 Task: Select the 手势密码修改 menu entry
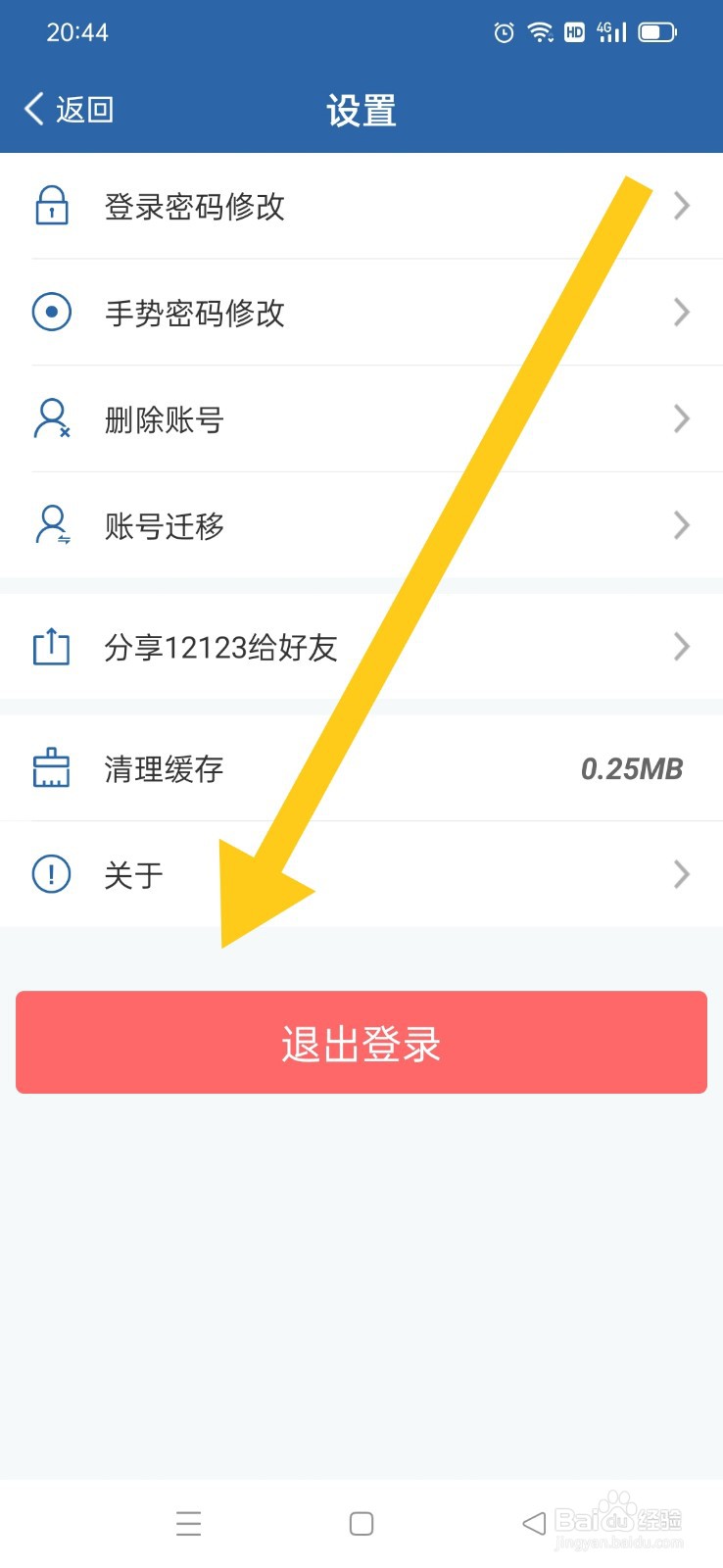click(x=194, y=313)
